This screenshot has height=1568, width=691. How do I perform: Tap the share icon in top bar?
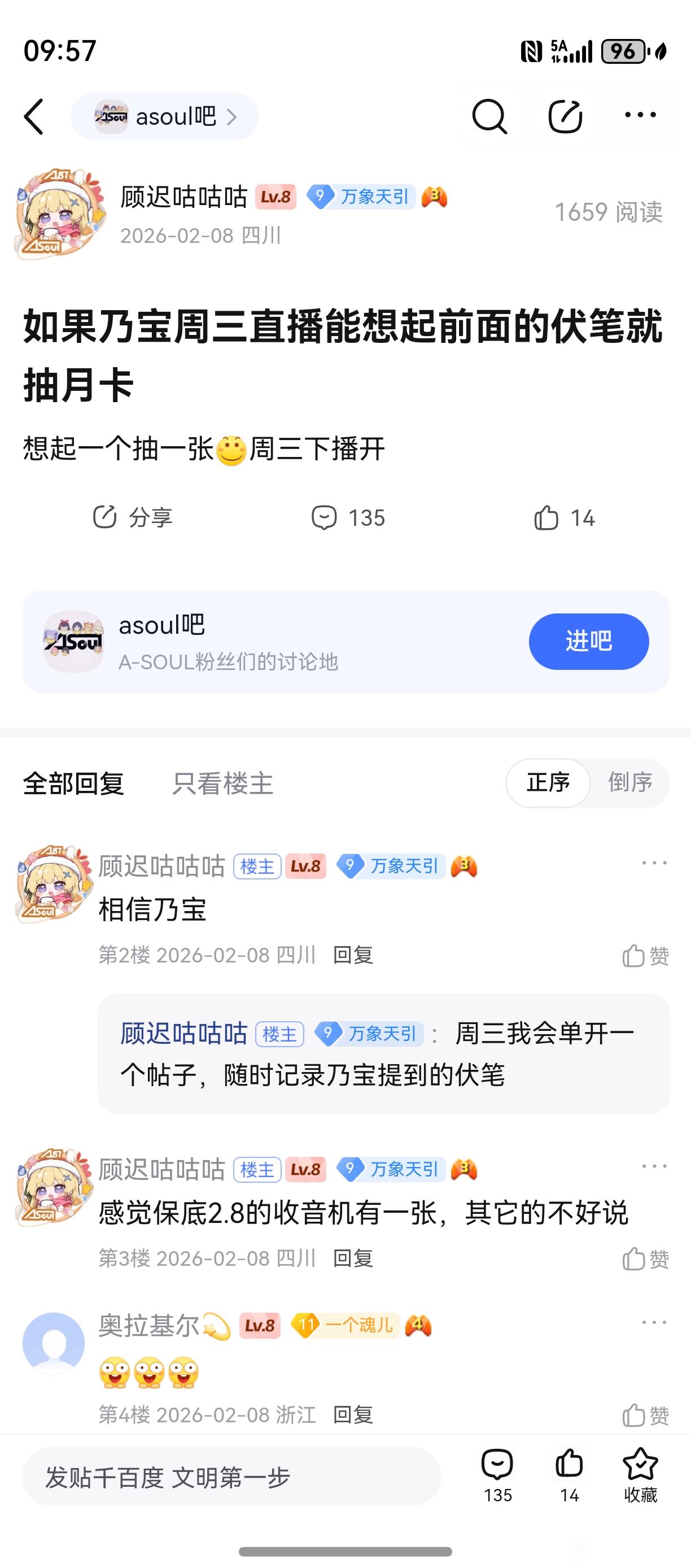coord(565,116)
